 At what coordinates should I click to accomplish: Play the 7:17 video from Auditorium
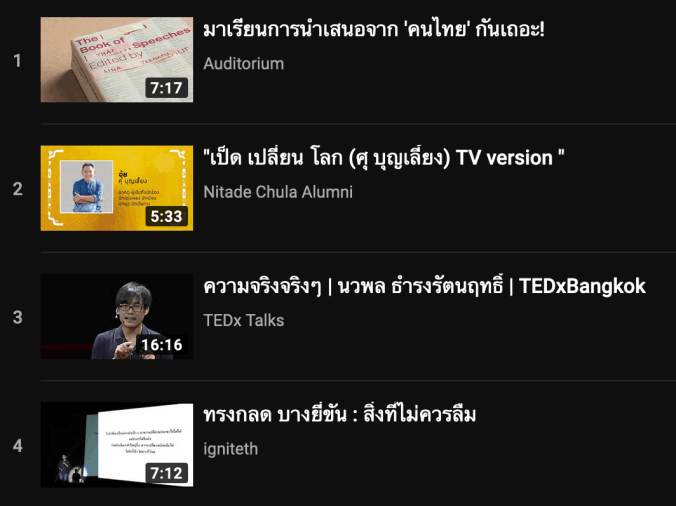coord(116,60)
